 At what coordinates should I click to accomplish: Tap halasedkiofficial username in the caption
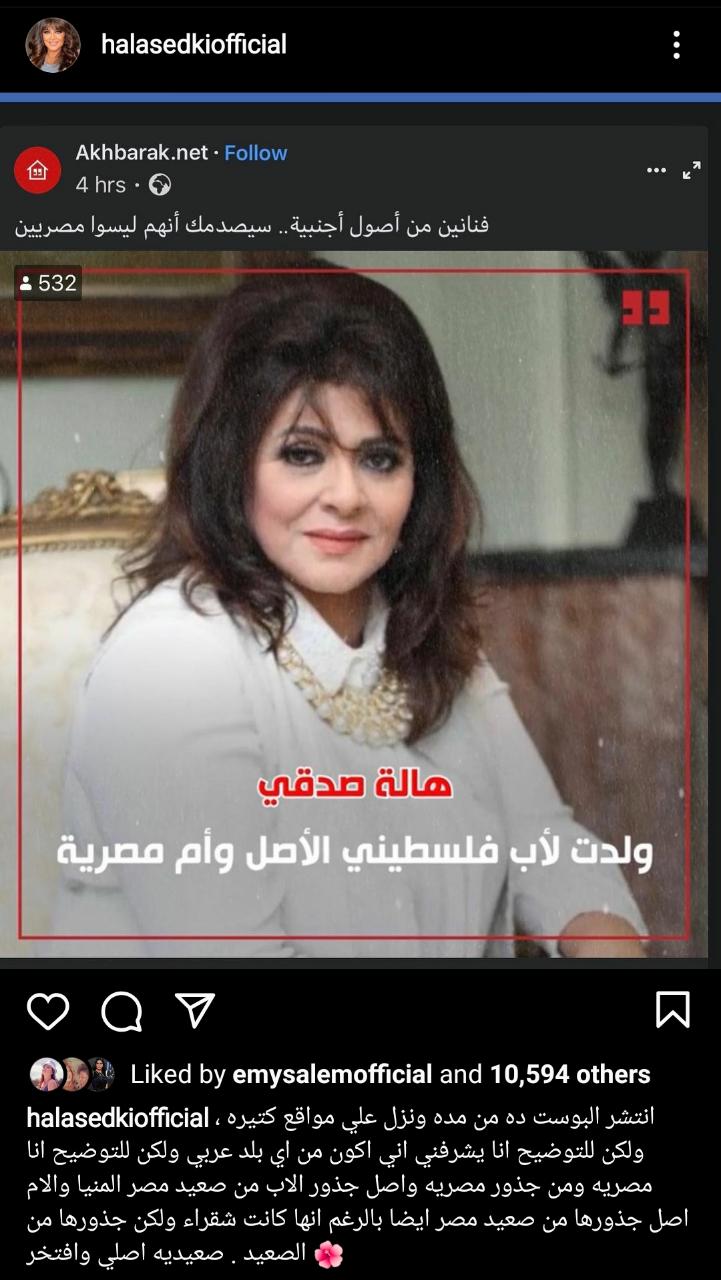[x=117, y=1116]
